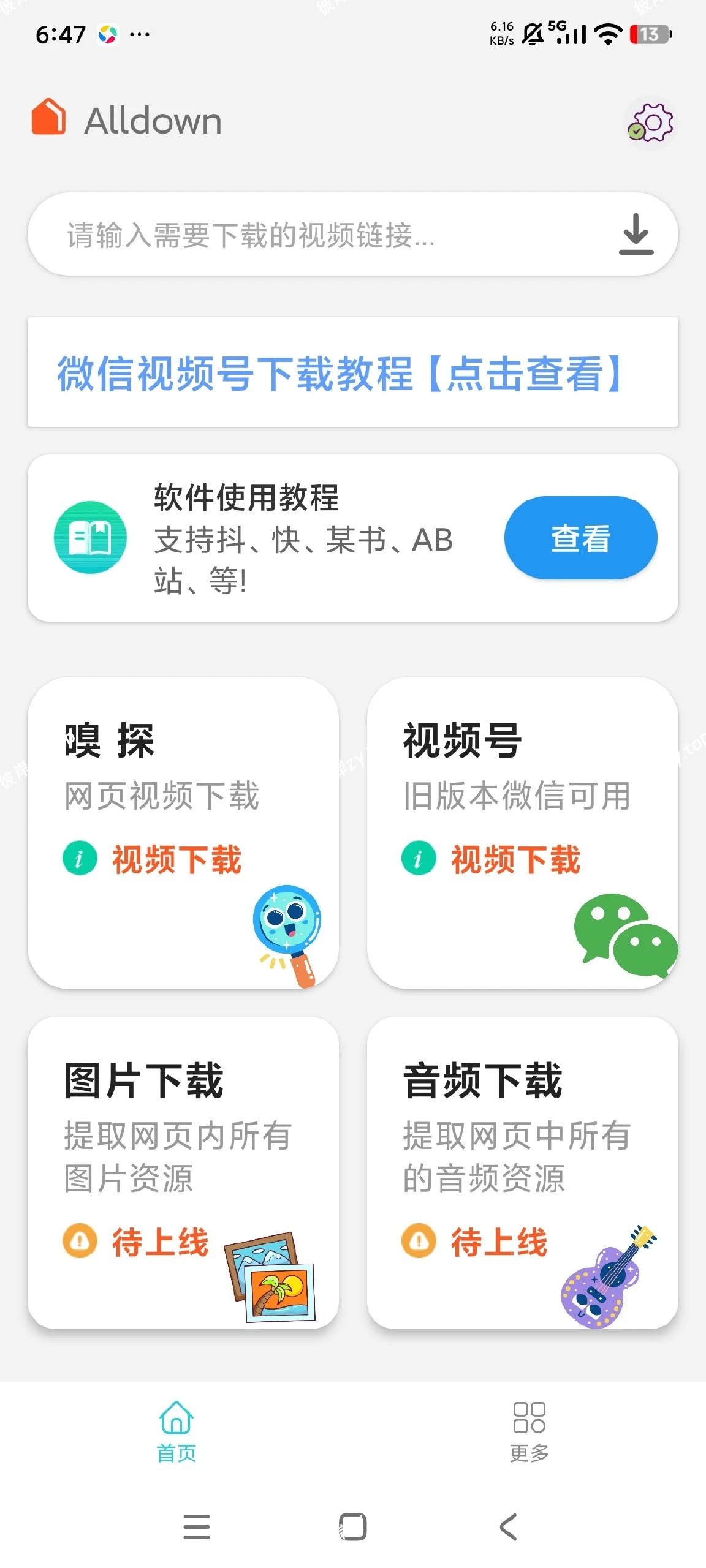
Task: Click the info icon beside 嗅探 视频下载
Action: click(79, 859)
